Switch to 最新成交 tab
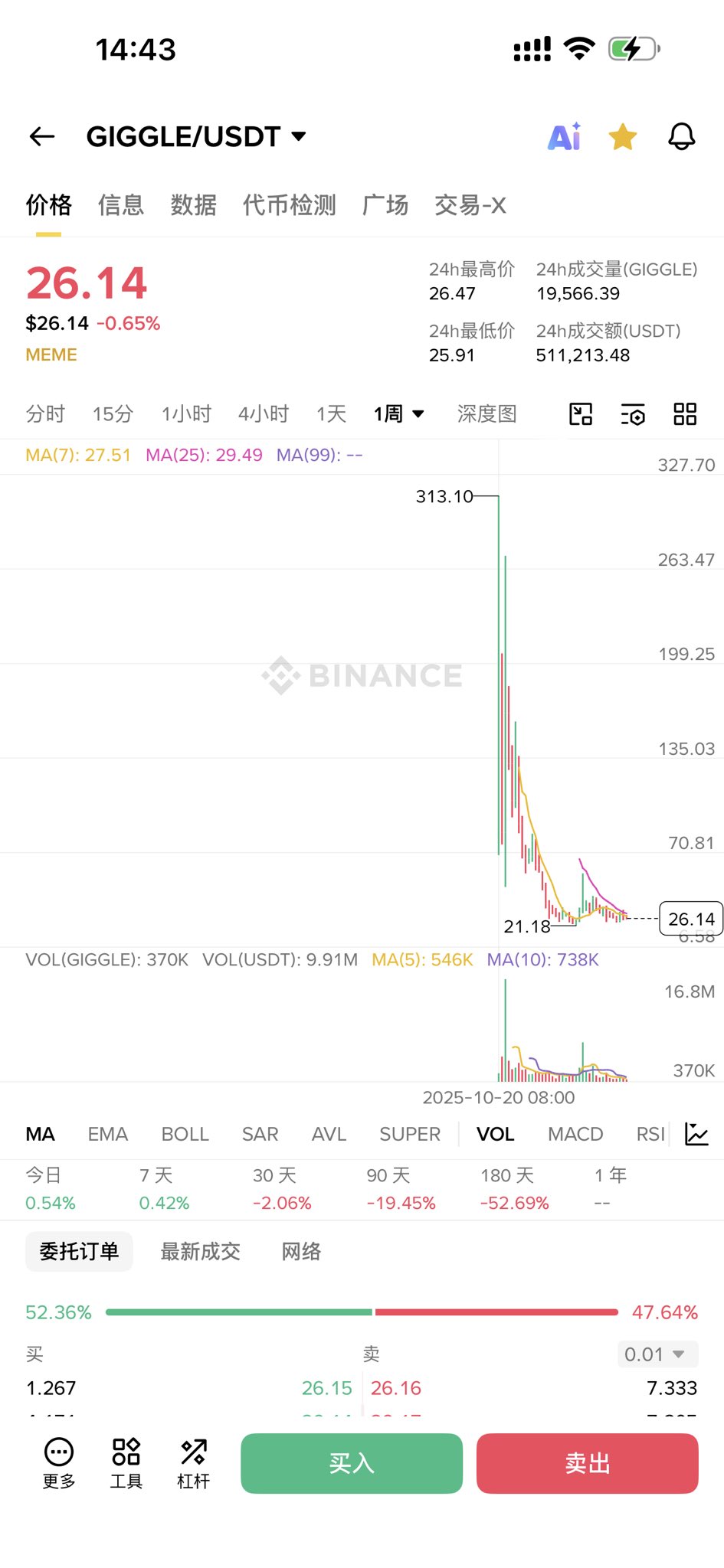 coord(200,1252)
